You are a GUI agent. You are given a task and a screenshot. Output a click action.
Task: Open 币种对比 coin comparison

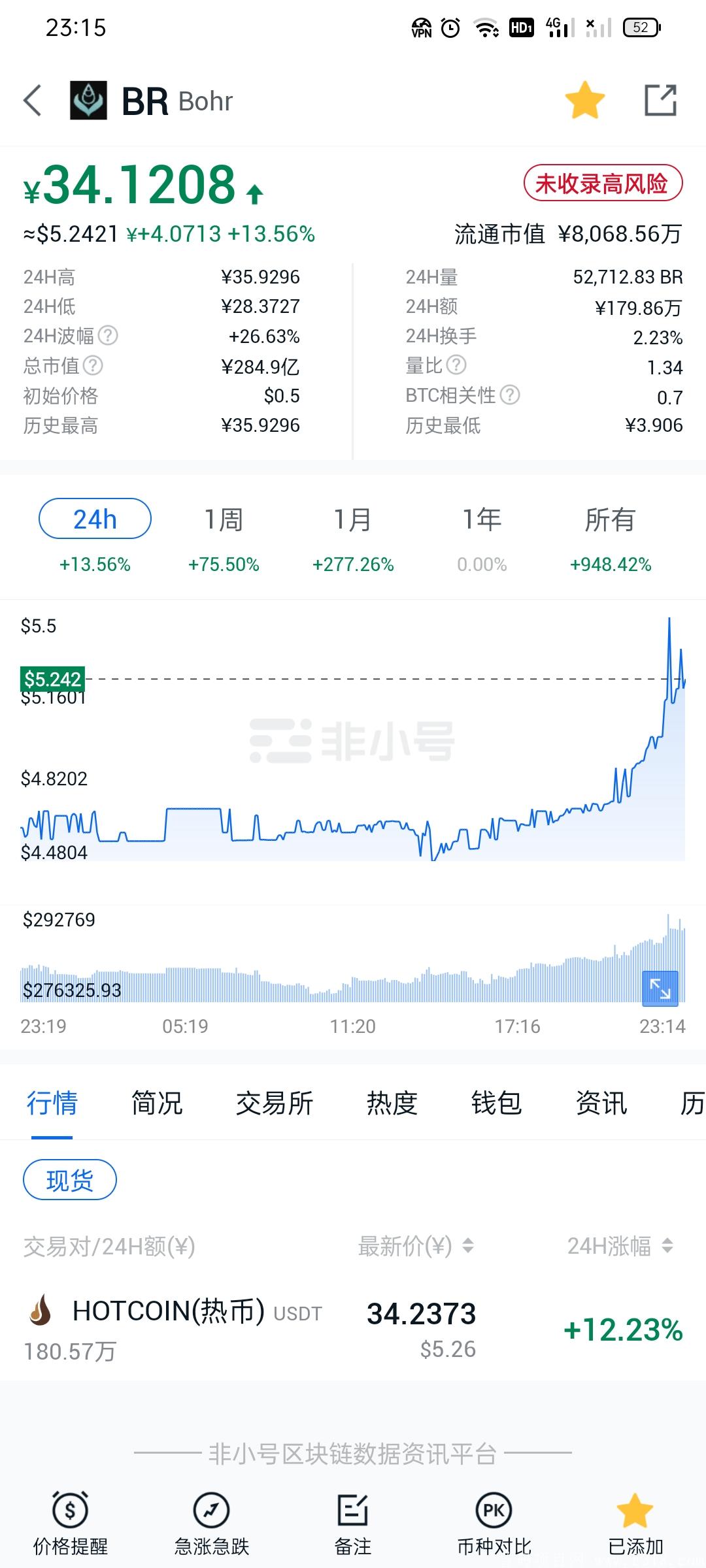tap(494, 1524)
